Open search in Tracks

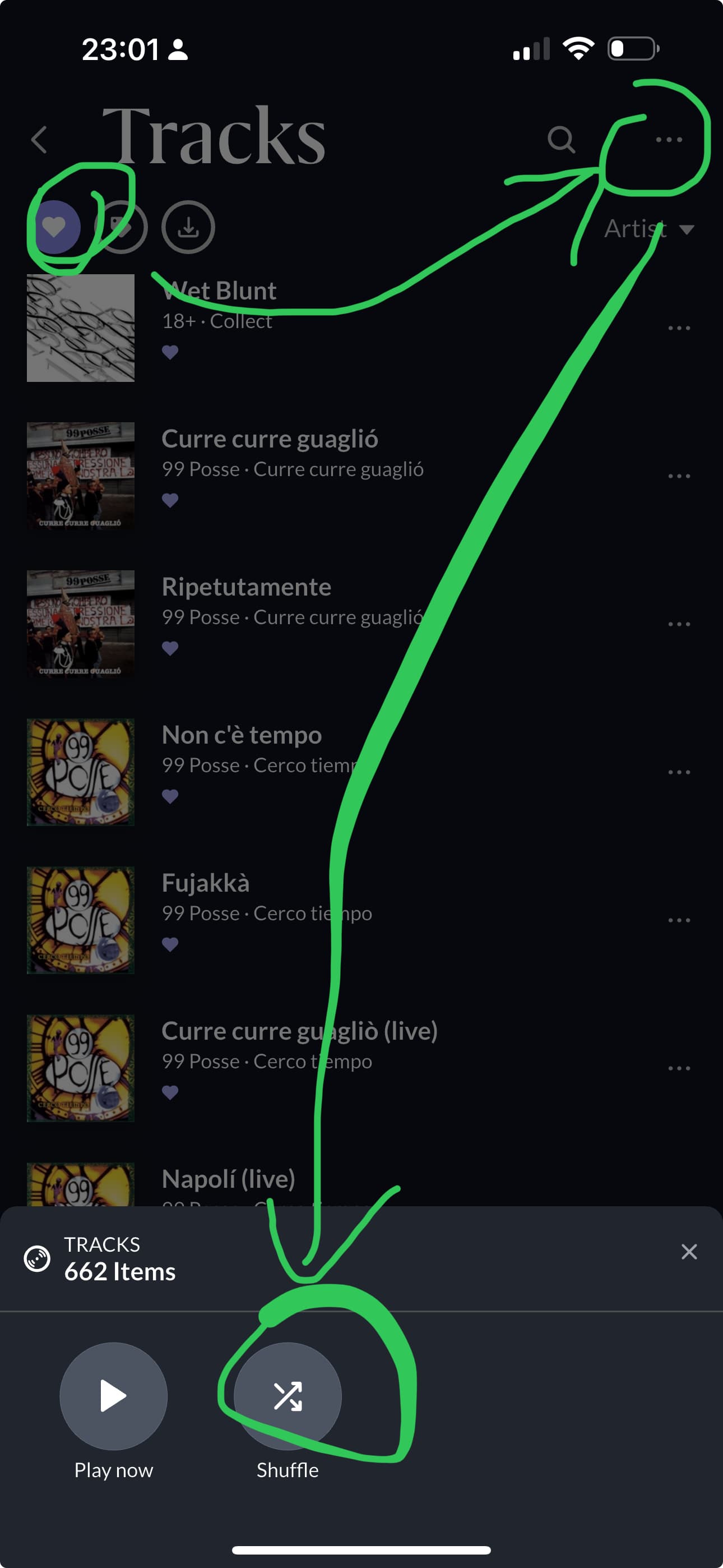point(561,140)
